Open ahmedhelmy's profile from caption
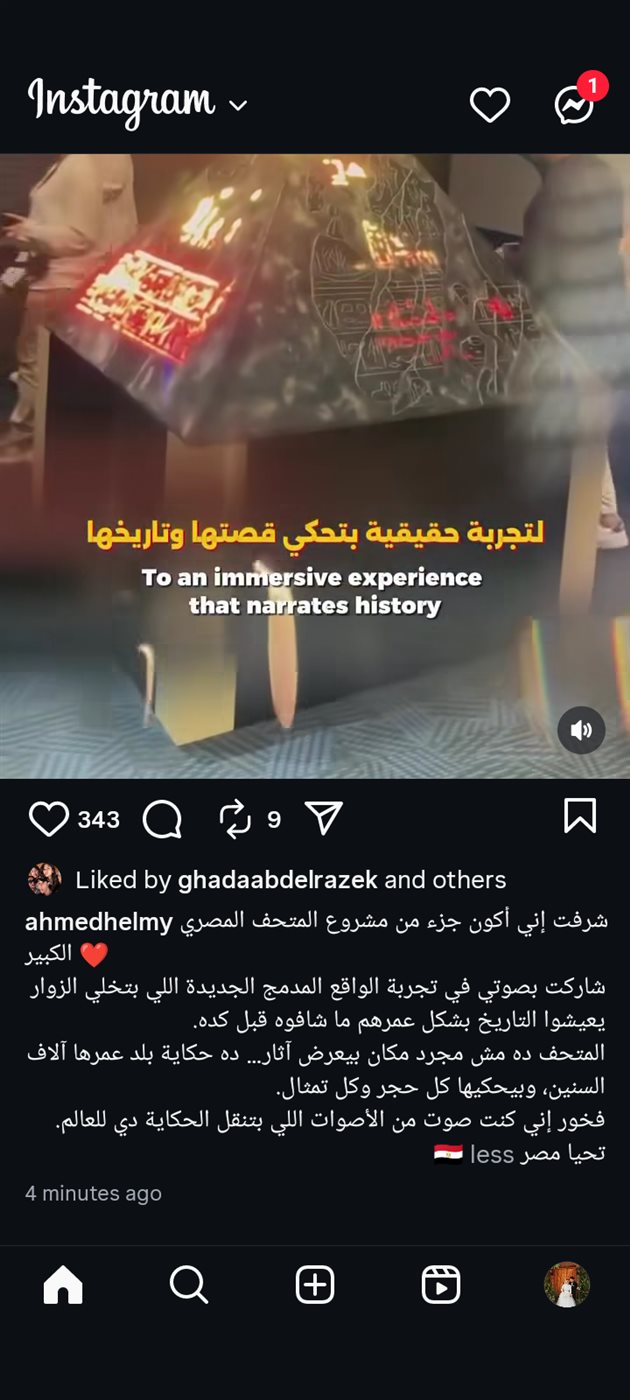 (99, 923)
